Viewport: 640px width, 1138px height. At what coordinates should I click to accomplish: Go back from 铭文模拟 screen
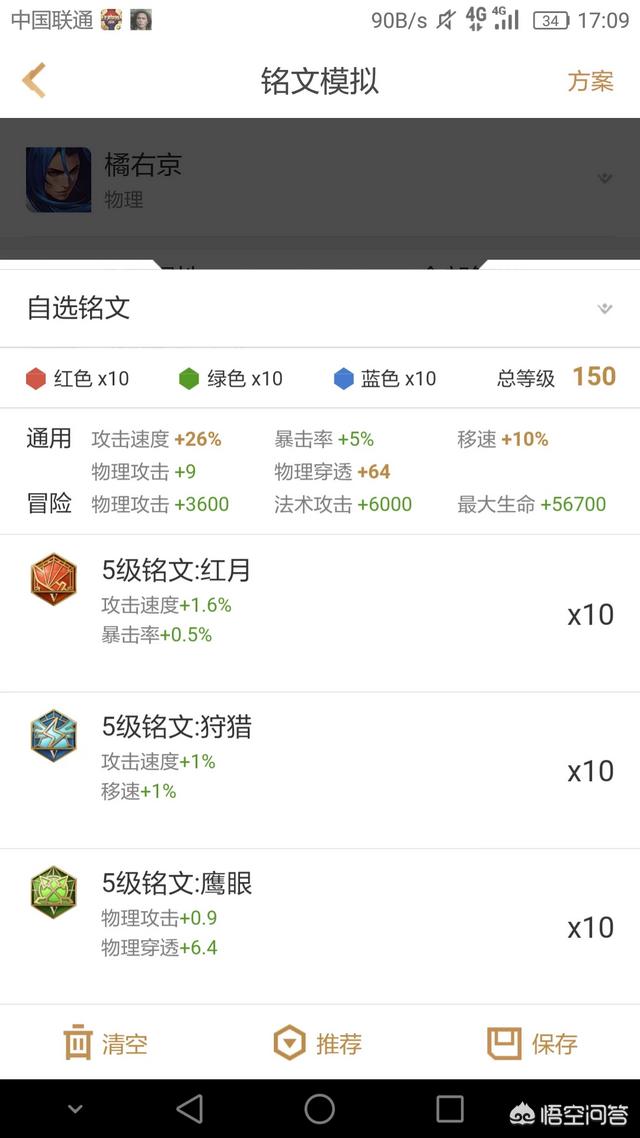[x=34, y=81]
